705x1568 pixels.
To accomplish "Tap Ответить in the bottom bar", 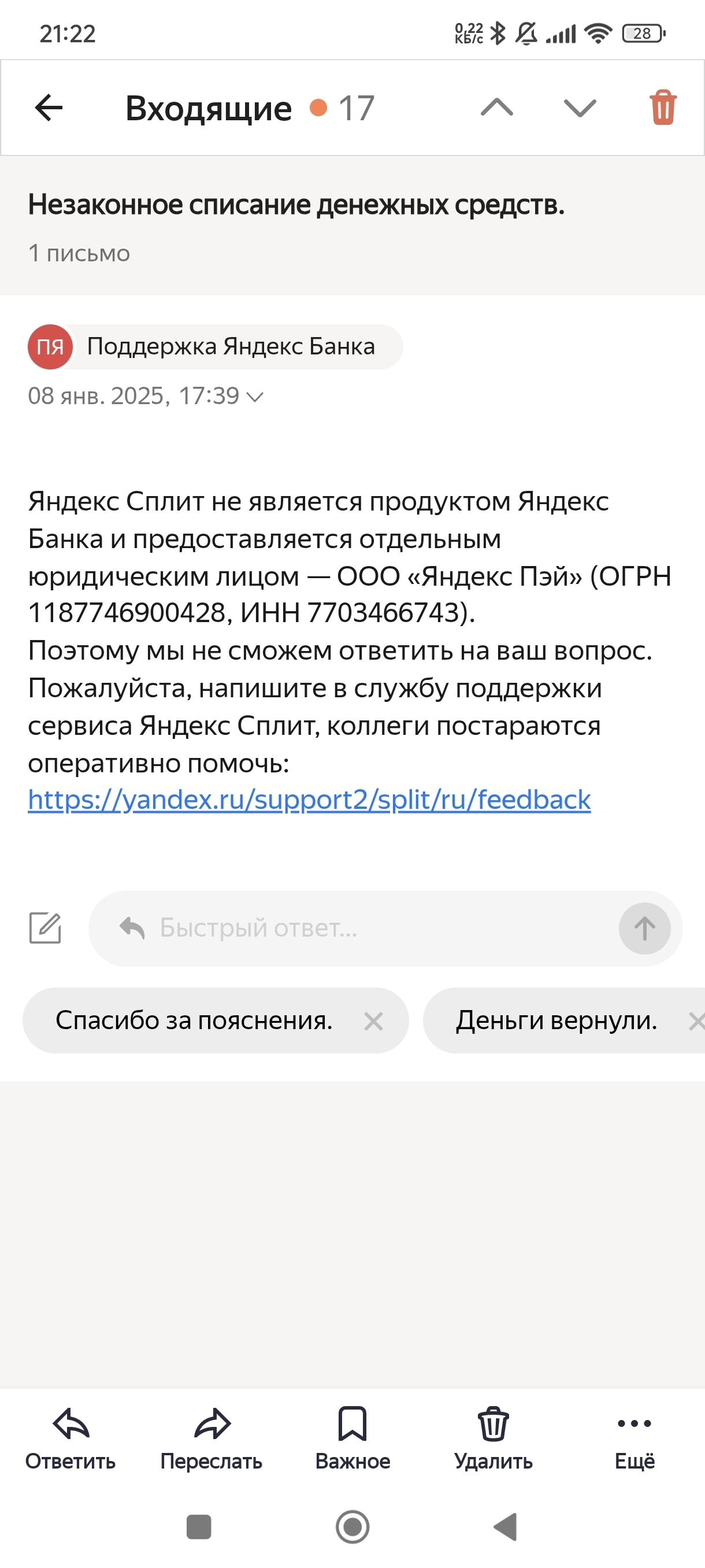I will click(x=70, y=1439).
